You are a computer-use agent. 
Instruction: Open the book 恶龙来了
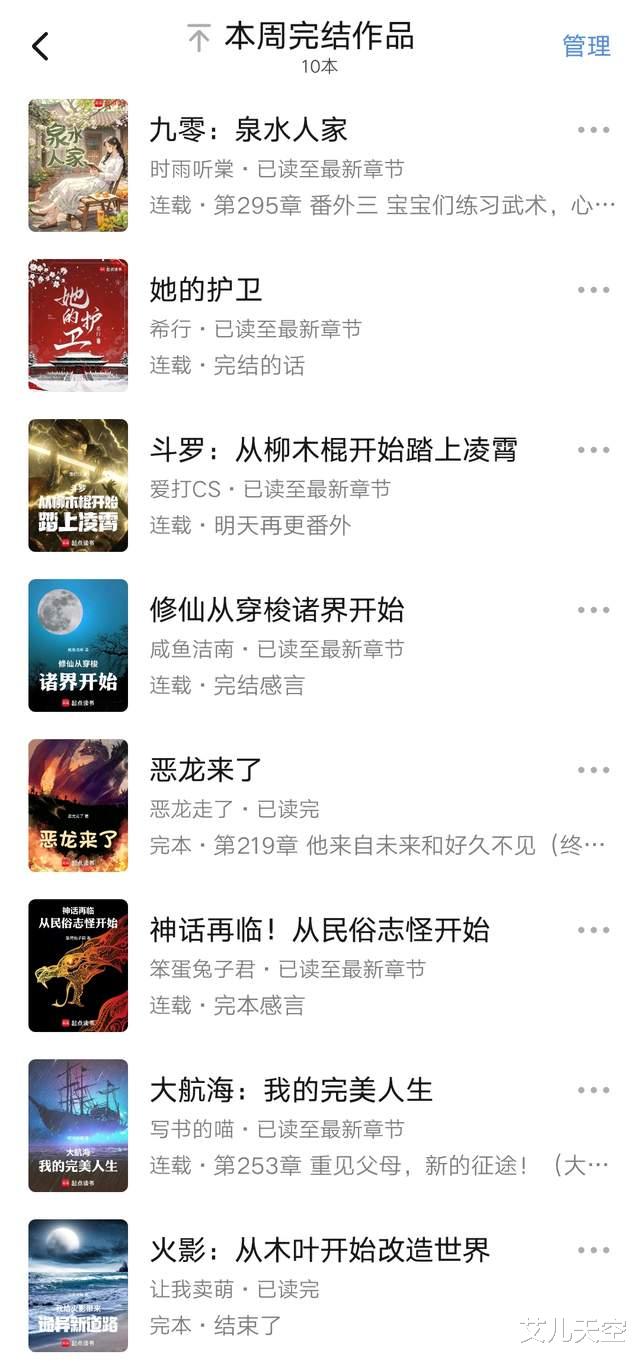(x=205, y=770)
